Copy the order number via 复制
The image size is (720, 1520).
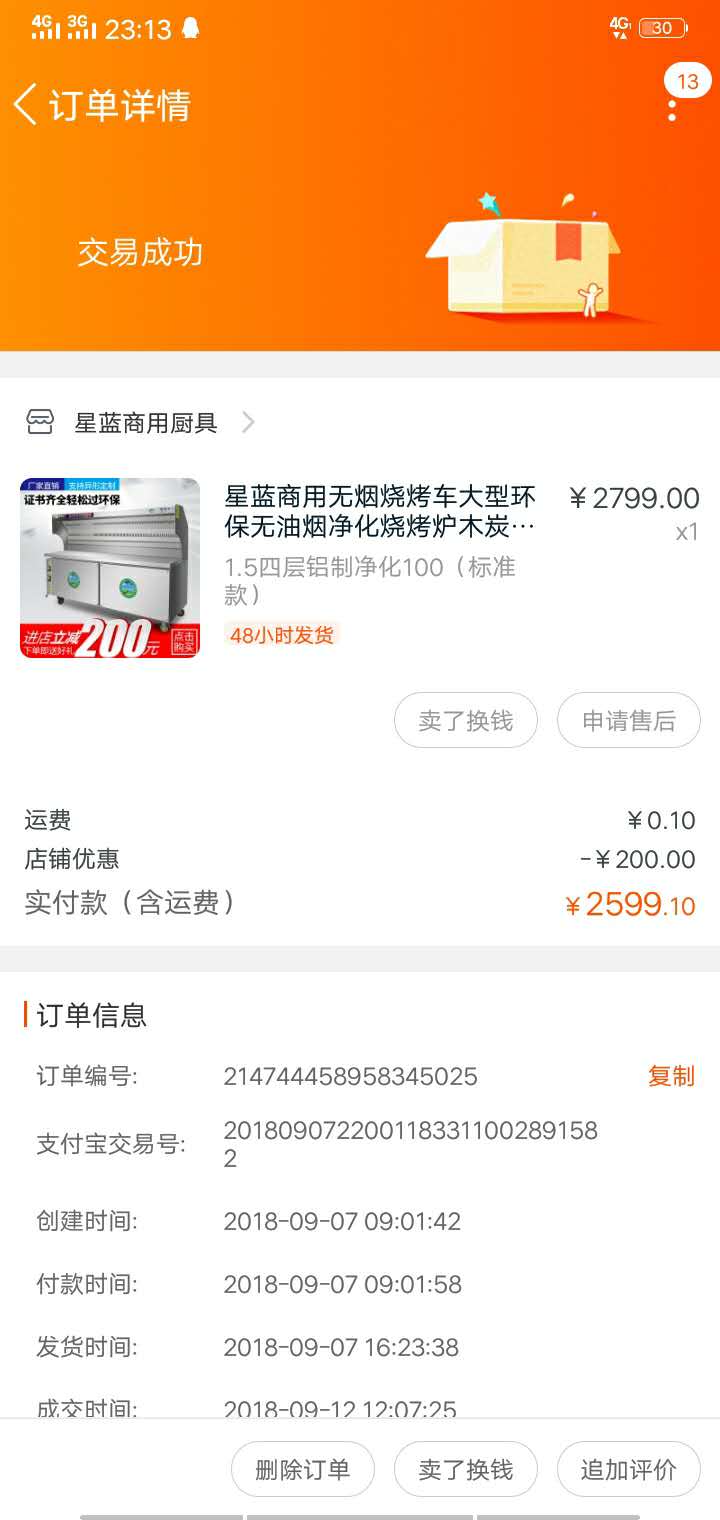(x=671, y=1076)
